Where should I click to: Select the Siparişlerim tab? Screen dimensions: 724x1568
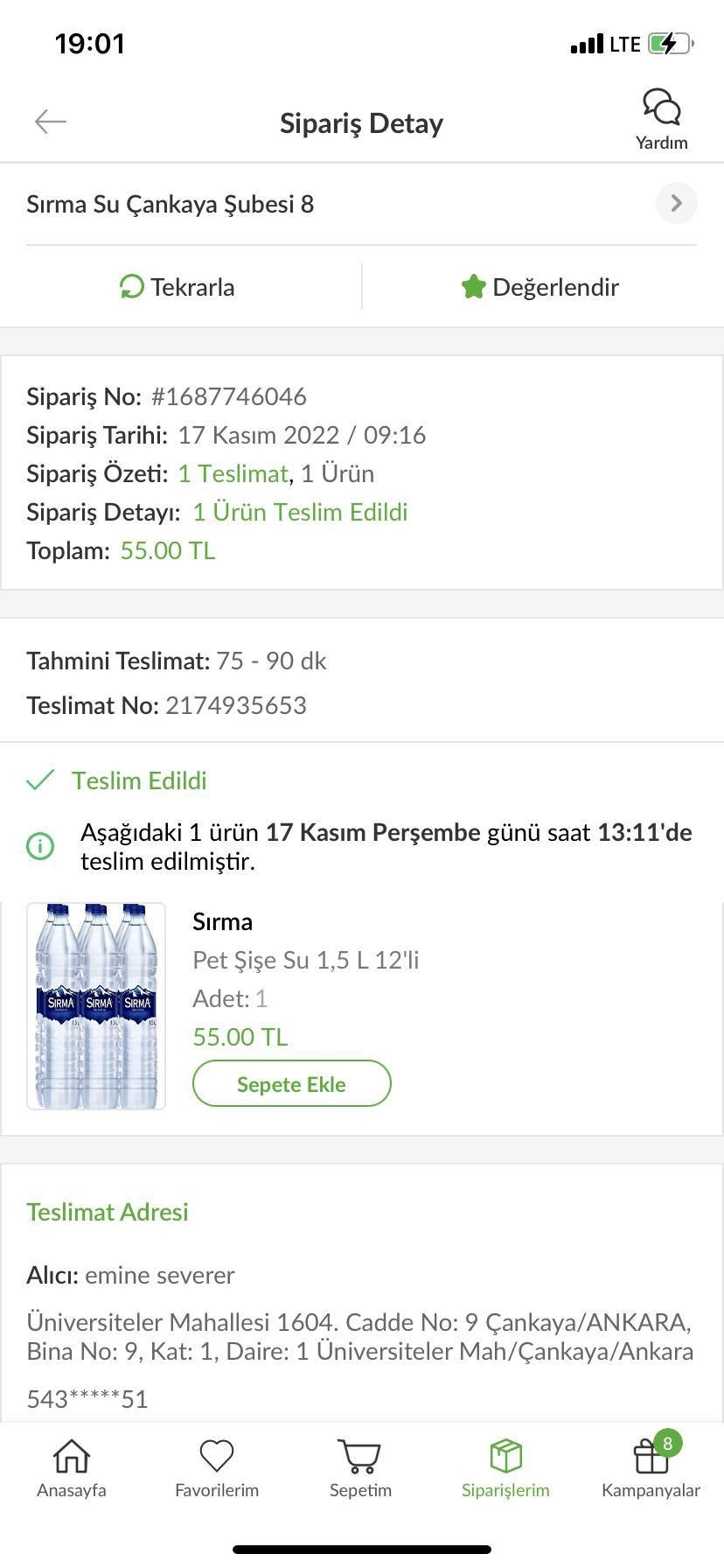tap(505, 1469)
